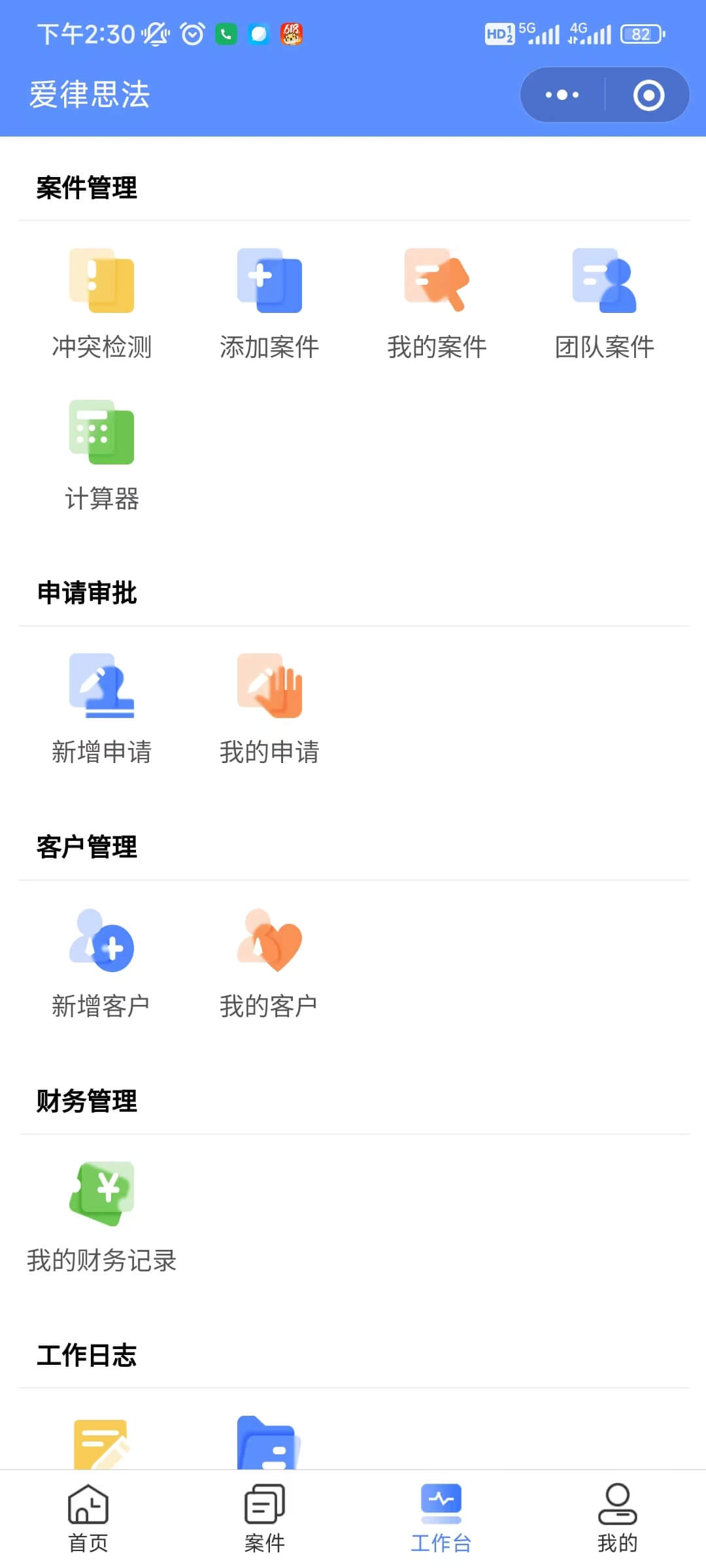Image resolution: width=706 pixels, height=1568 pixels.
Task: Close the mini program with the circle icon
Action: (x=648, y=95)
